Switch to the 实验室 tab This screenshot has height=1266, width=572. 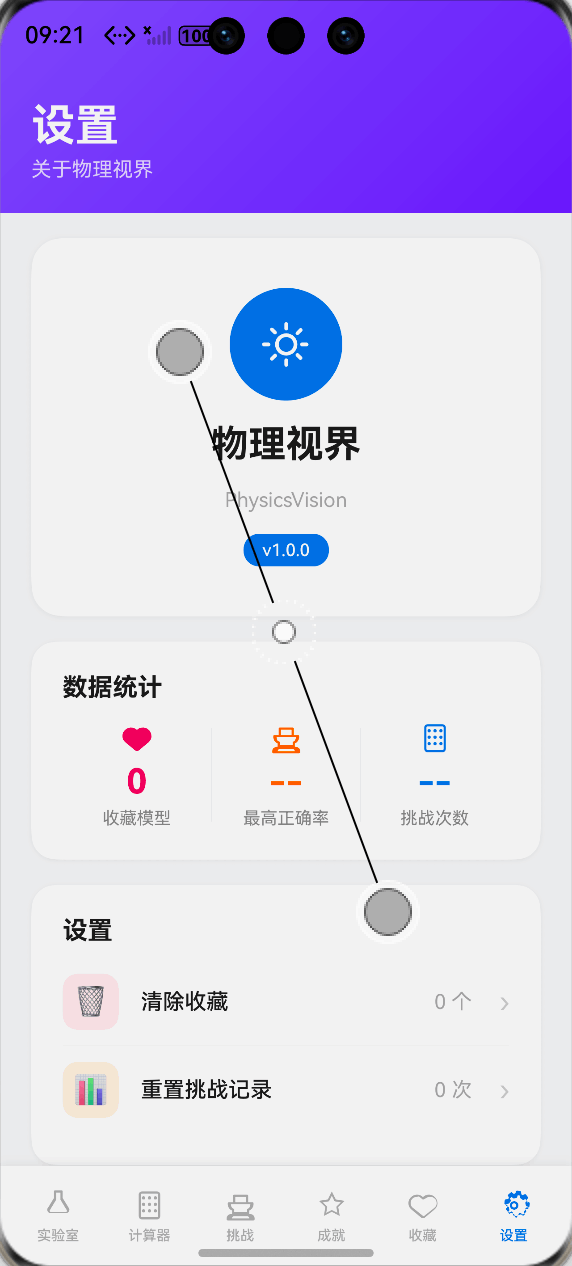58,1215
